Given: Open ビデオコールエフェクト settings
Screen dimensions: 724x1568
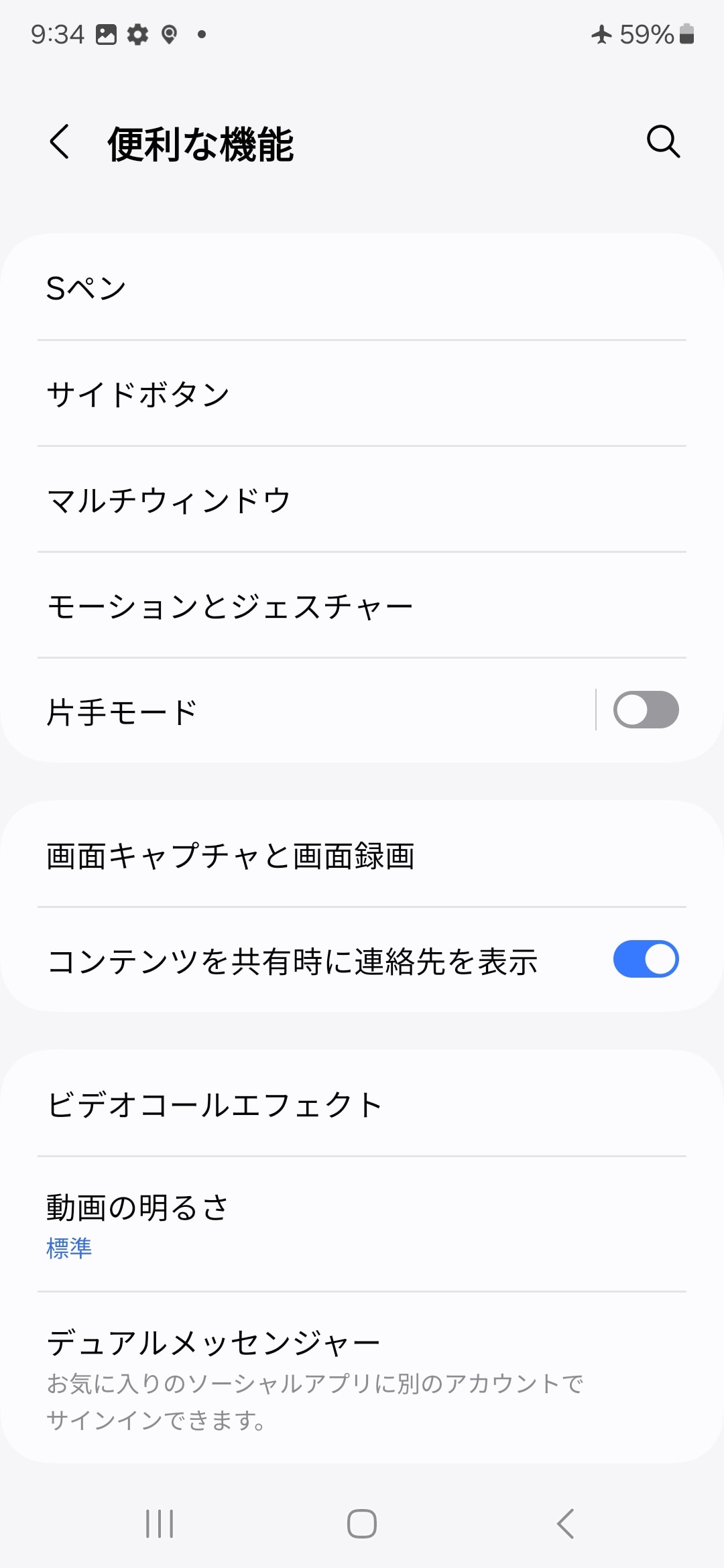Looking at the screenshot, I should click(362, 1105).
